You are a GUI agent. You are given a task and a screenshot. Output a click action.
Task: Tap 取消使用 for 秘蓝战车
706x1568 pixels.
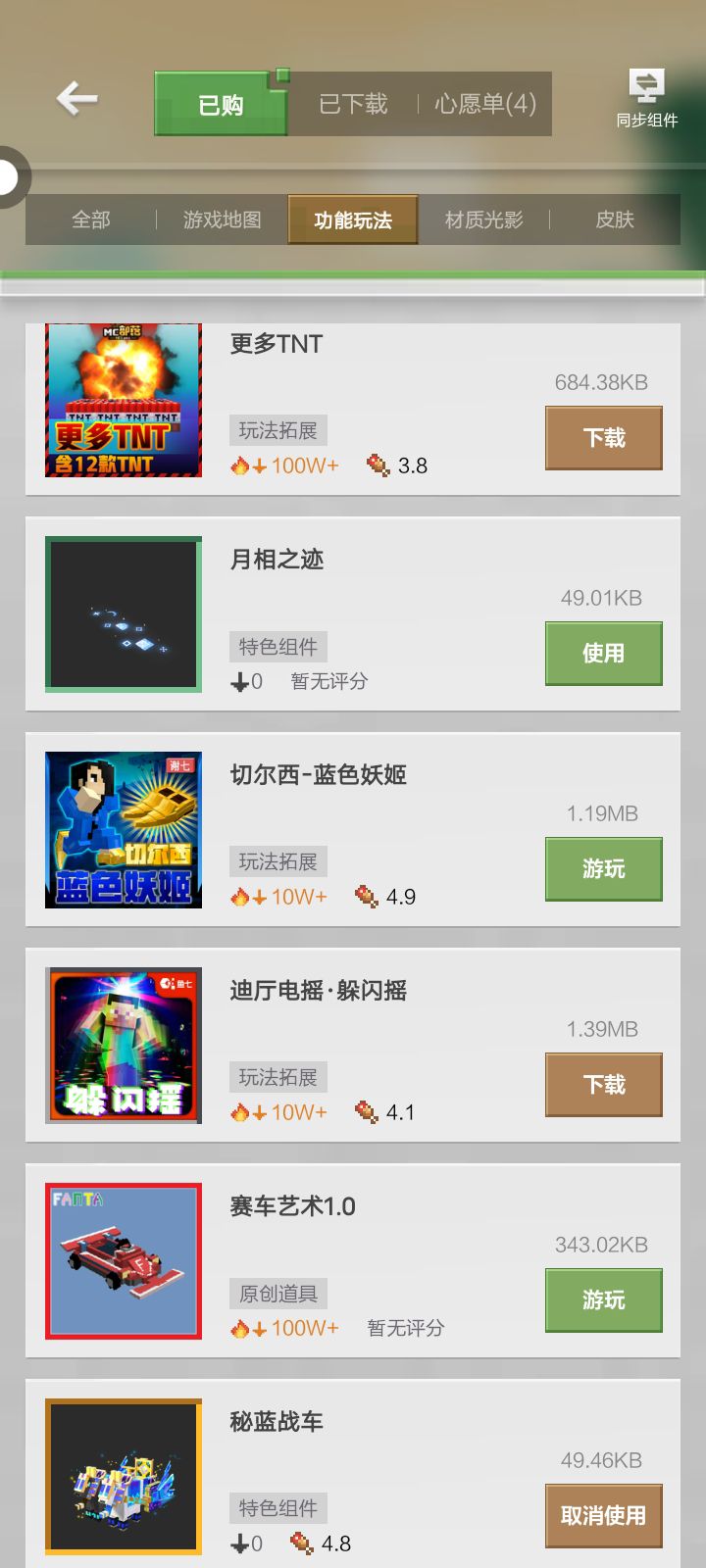coord(603,1516)
